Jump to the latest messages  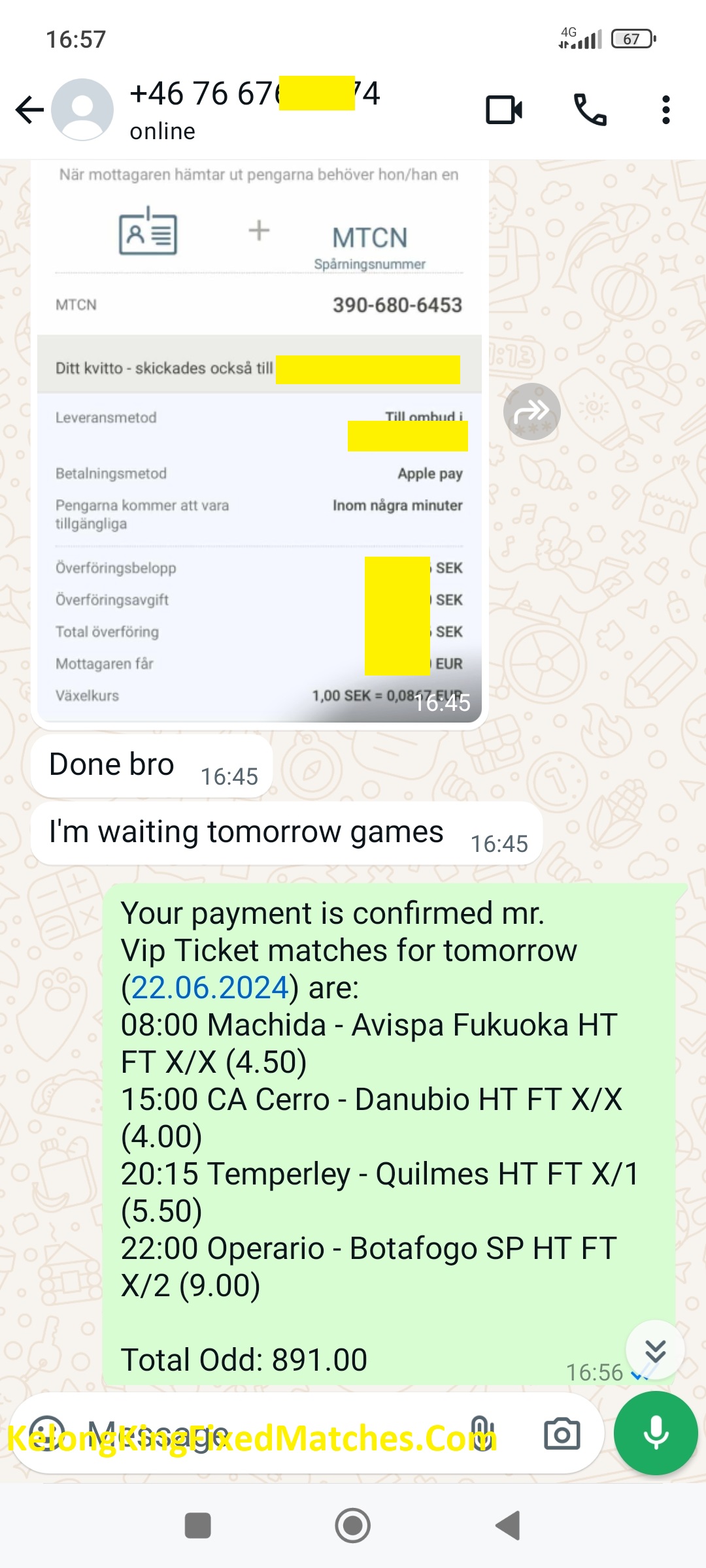pyautogui.click(x=655, y=1350)
